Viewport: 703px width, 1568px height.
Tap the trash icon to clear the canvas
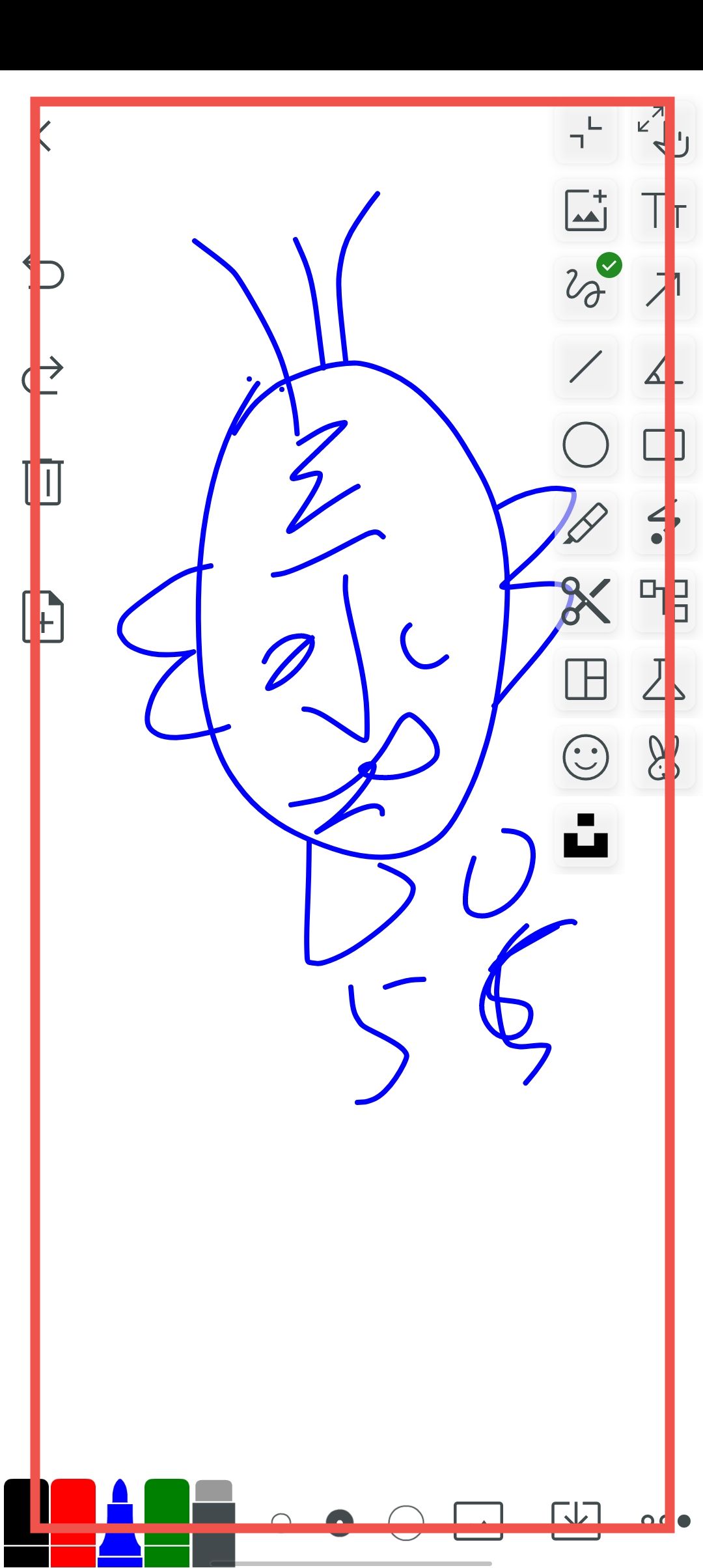[x=44, y=482]
